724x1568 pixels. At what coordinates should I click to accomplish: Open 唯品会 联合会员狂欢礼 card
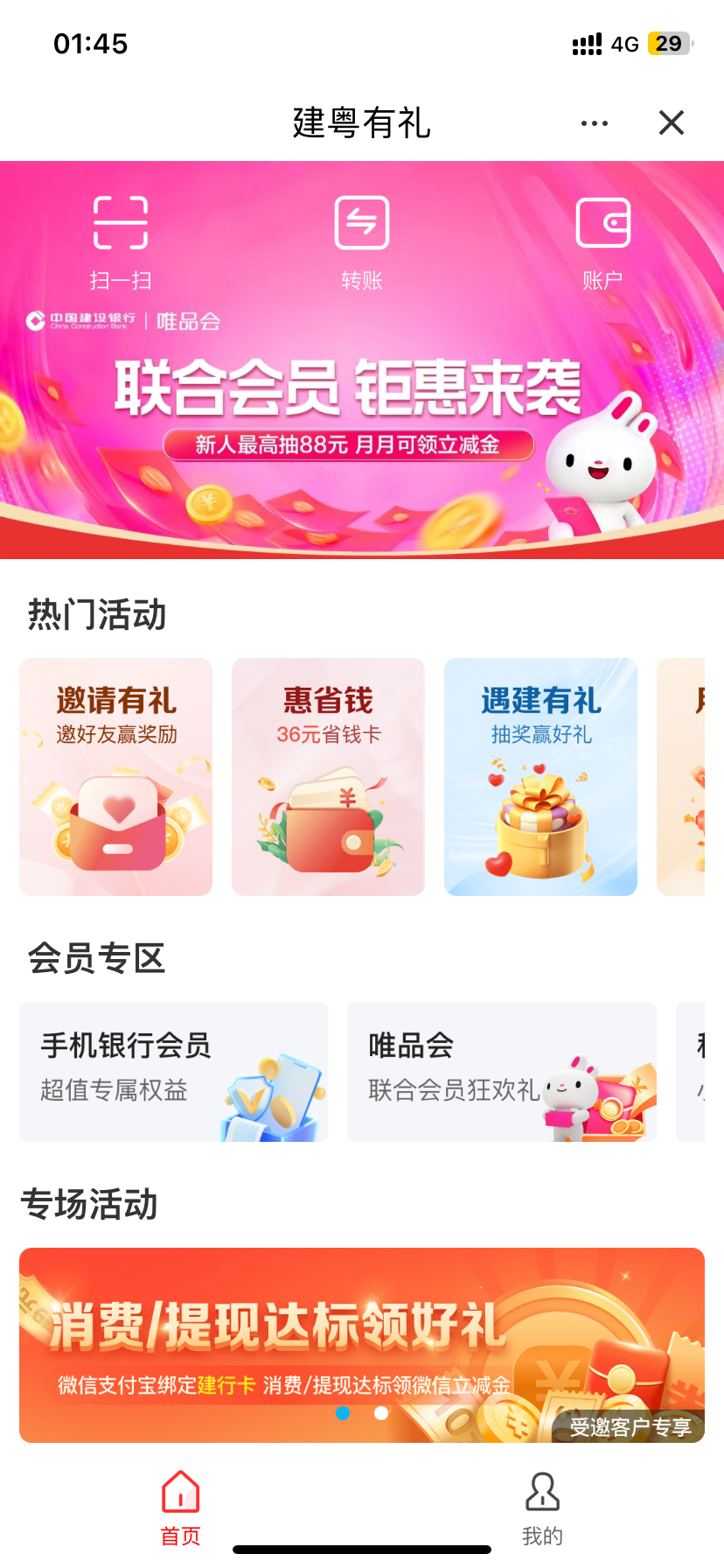coord(501,1072)
